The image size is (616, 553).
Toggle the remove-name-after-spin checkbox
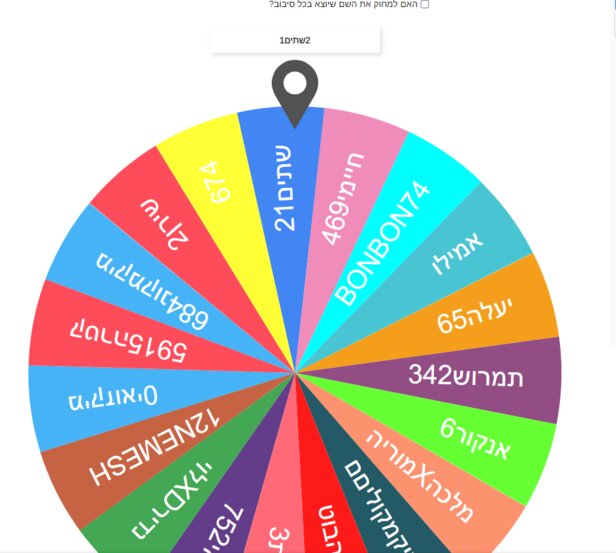(425, 4)
